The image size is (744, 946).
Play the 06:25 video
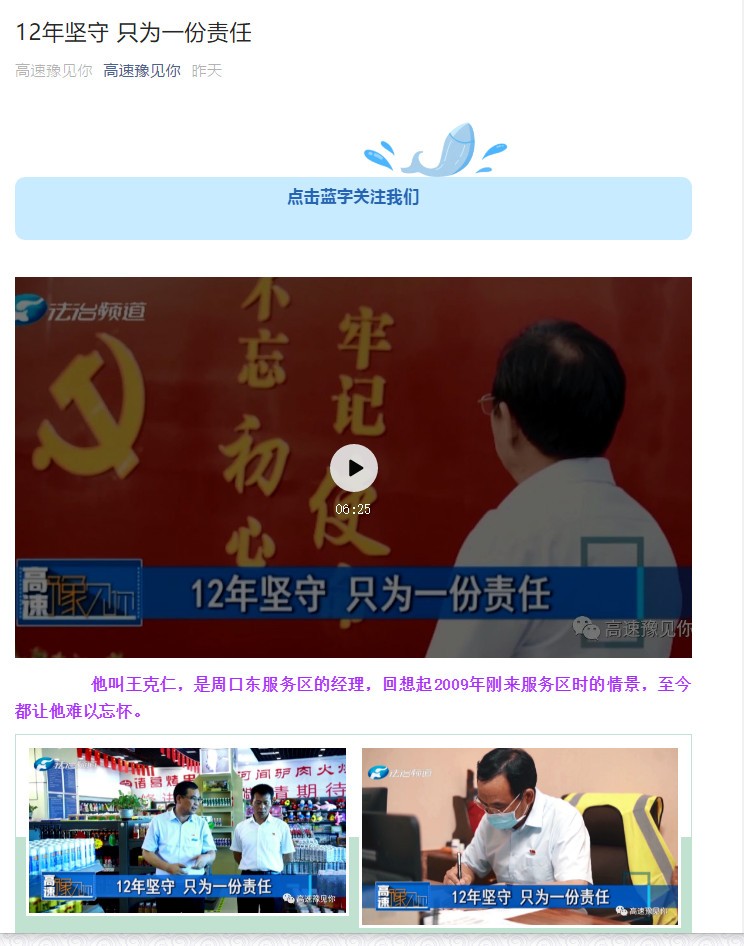point(354,468)
